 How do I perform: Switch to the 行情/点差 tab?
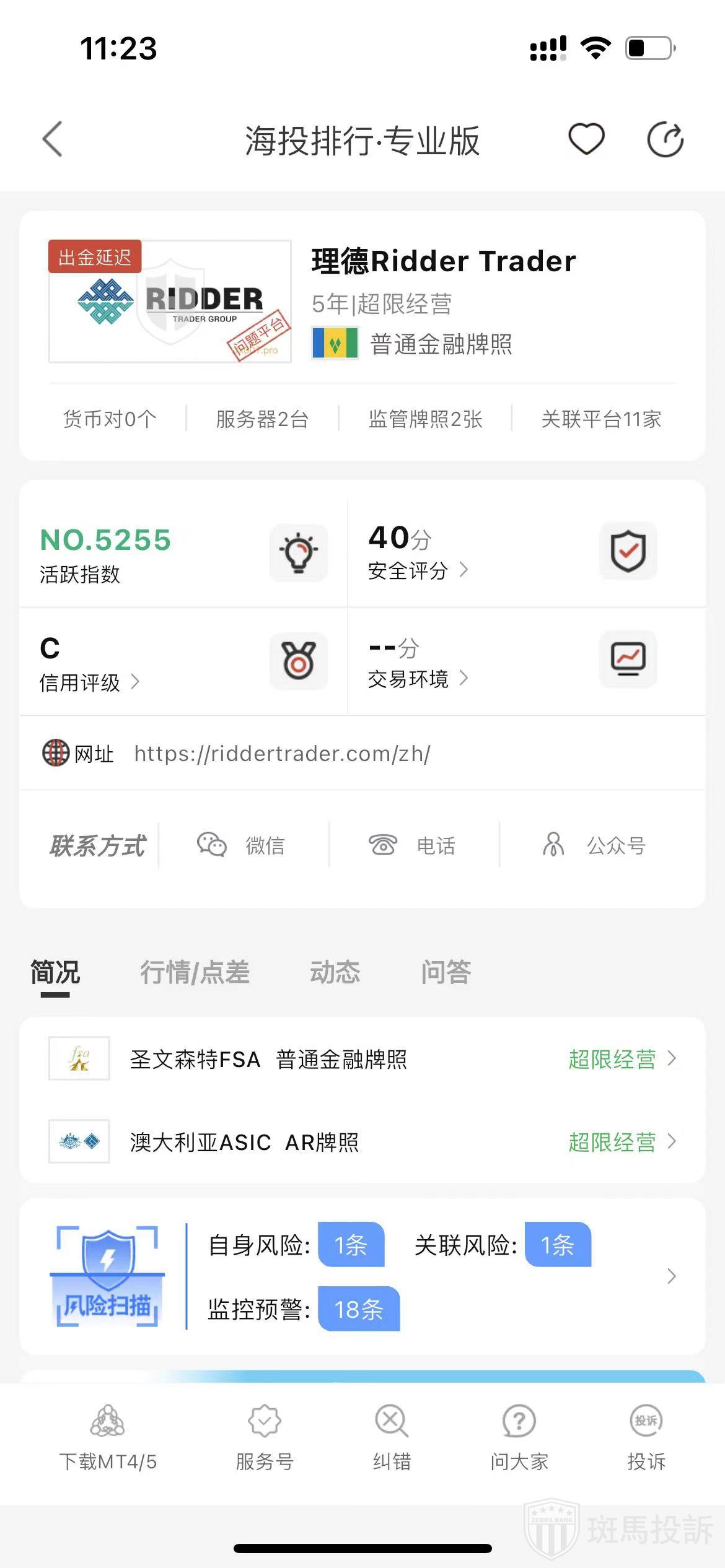point(195,972)
